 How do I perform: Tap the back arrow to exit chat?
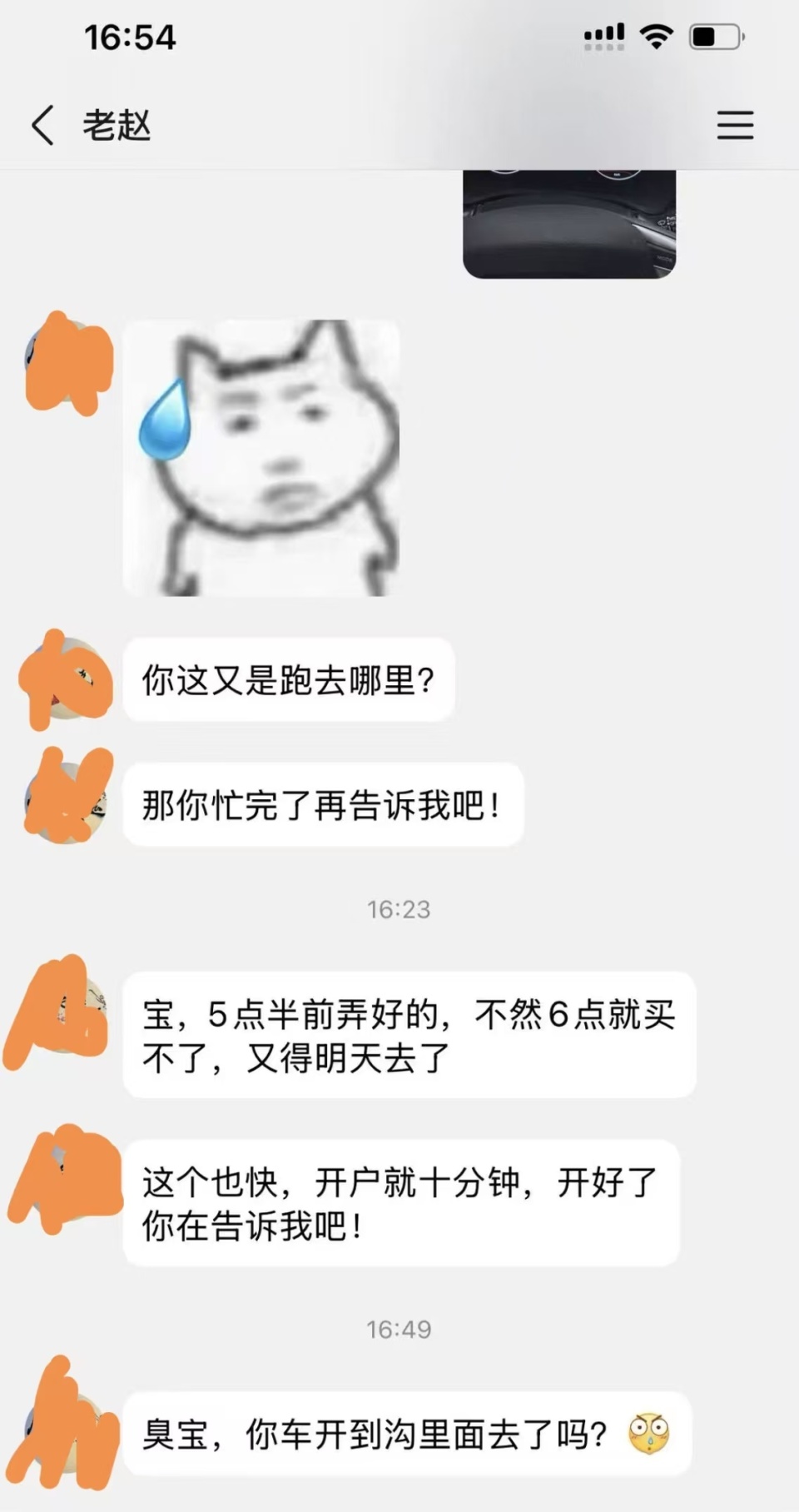coord(42,123)
